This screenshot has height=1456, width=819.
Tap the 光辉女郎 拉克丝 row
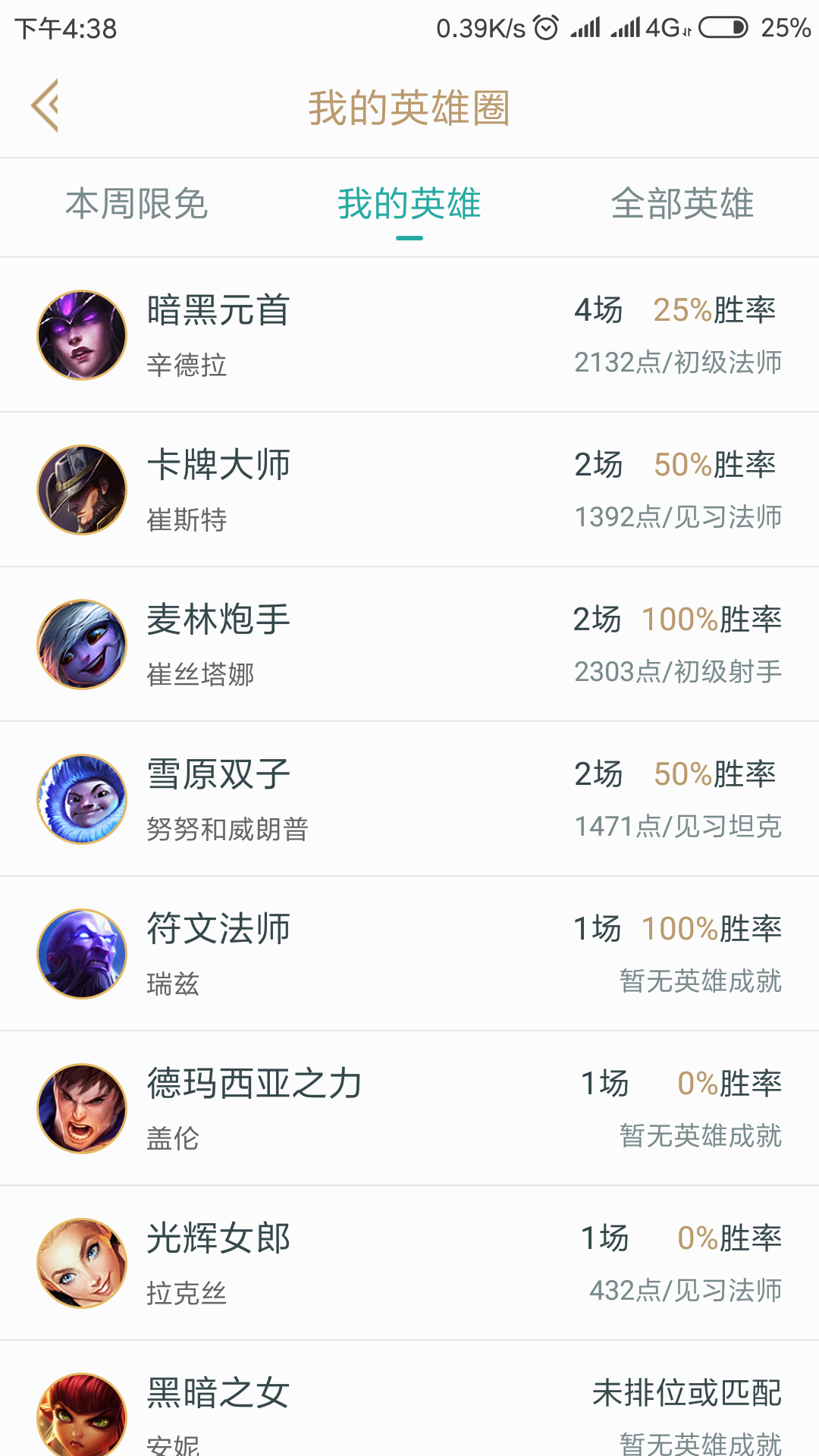(x=409, y=1263)
